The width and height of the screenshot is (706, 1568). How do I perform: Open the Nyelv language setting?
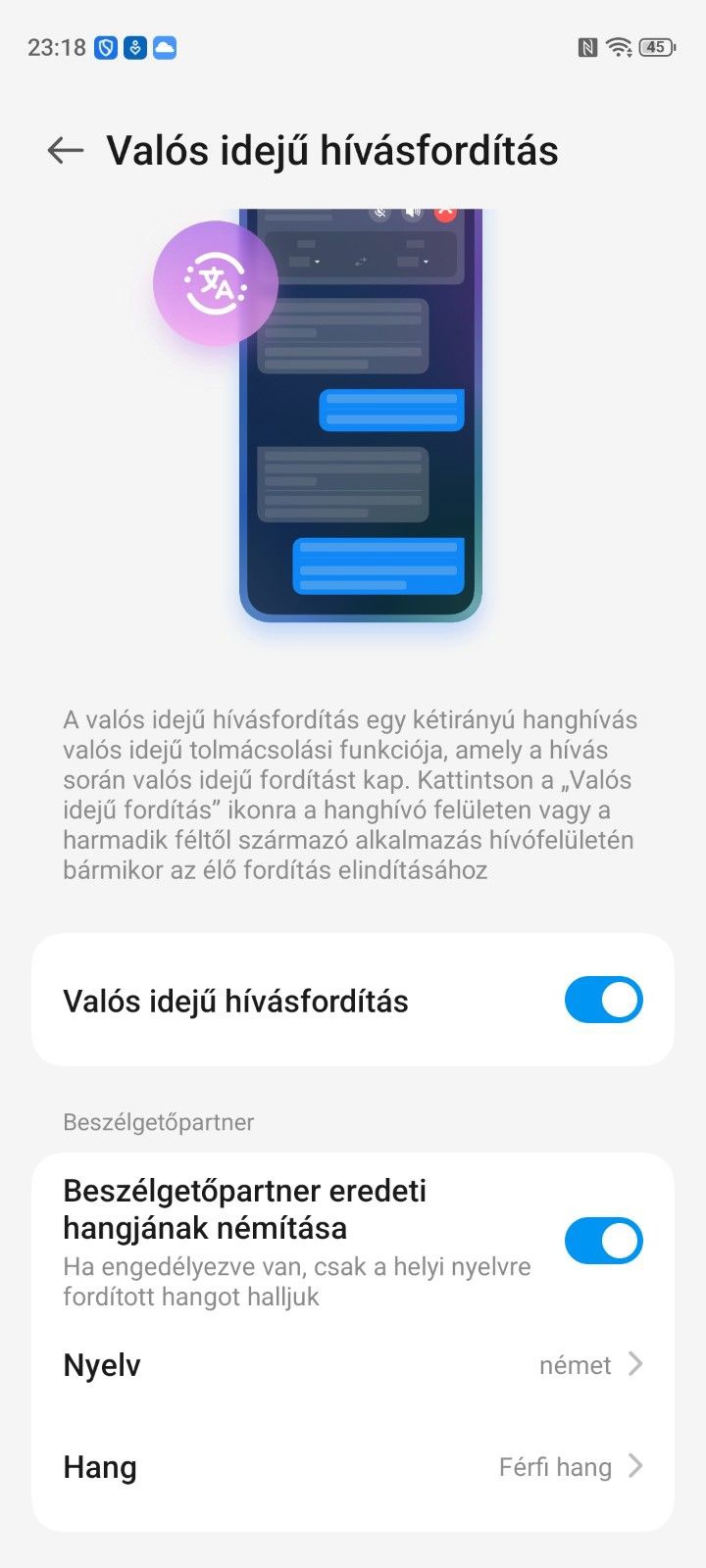[x=353, y=1364]
